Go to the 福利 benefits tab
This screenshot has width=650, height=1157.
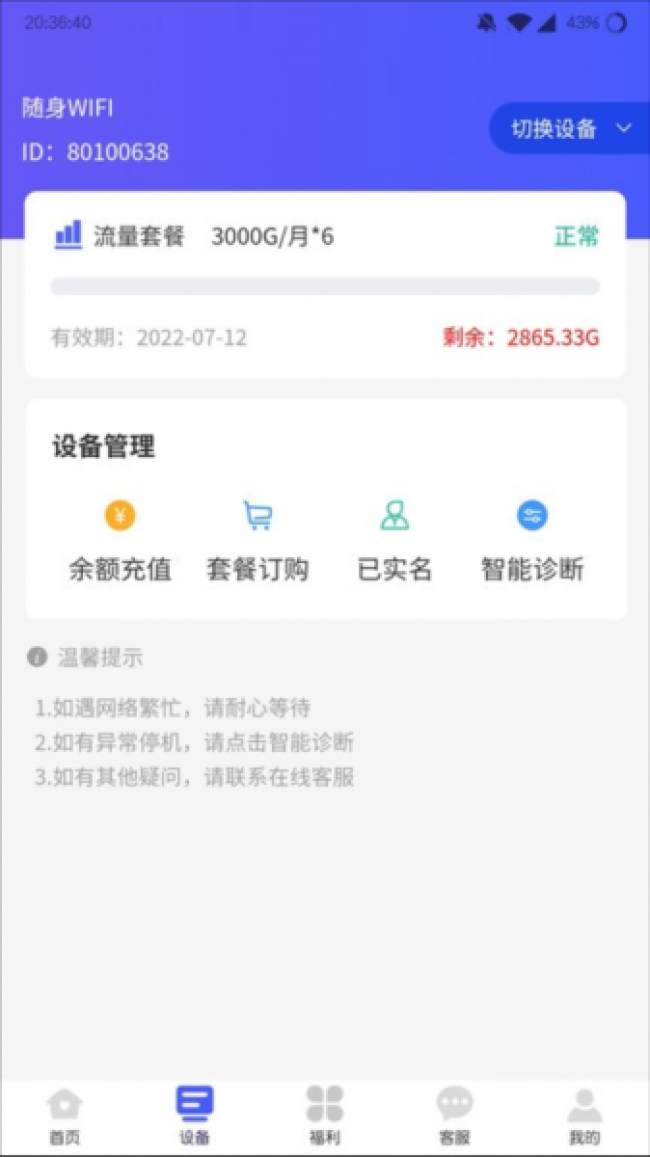(325, 1115)
